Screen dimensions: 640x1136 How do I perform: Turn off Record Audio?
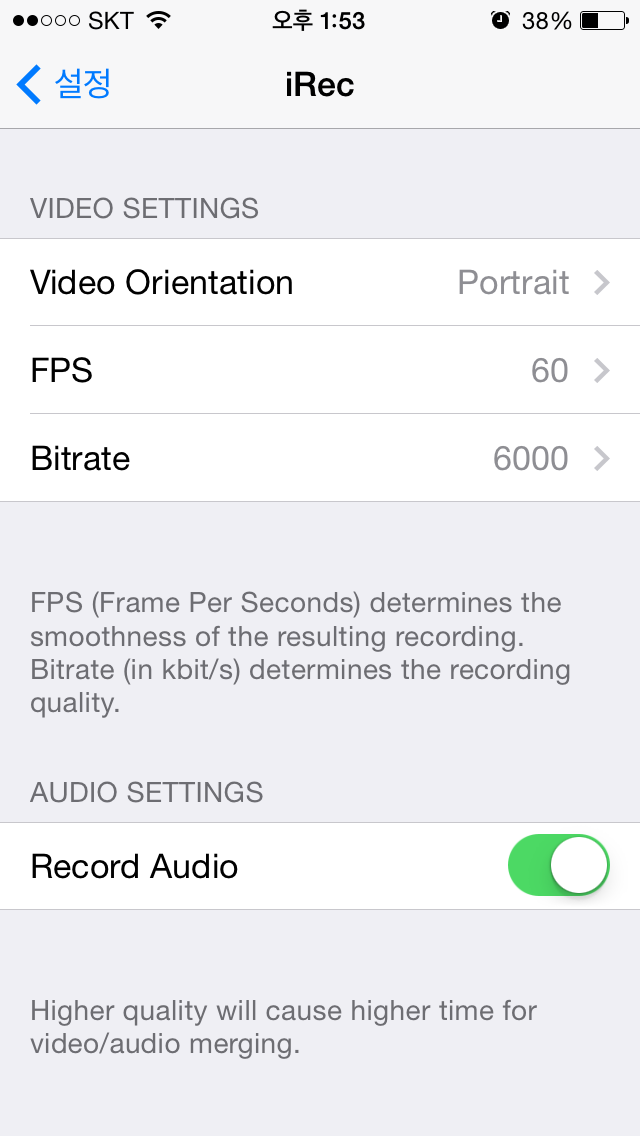click(x=559, y=866)
